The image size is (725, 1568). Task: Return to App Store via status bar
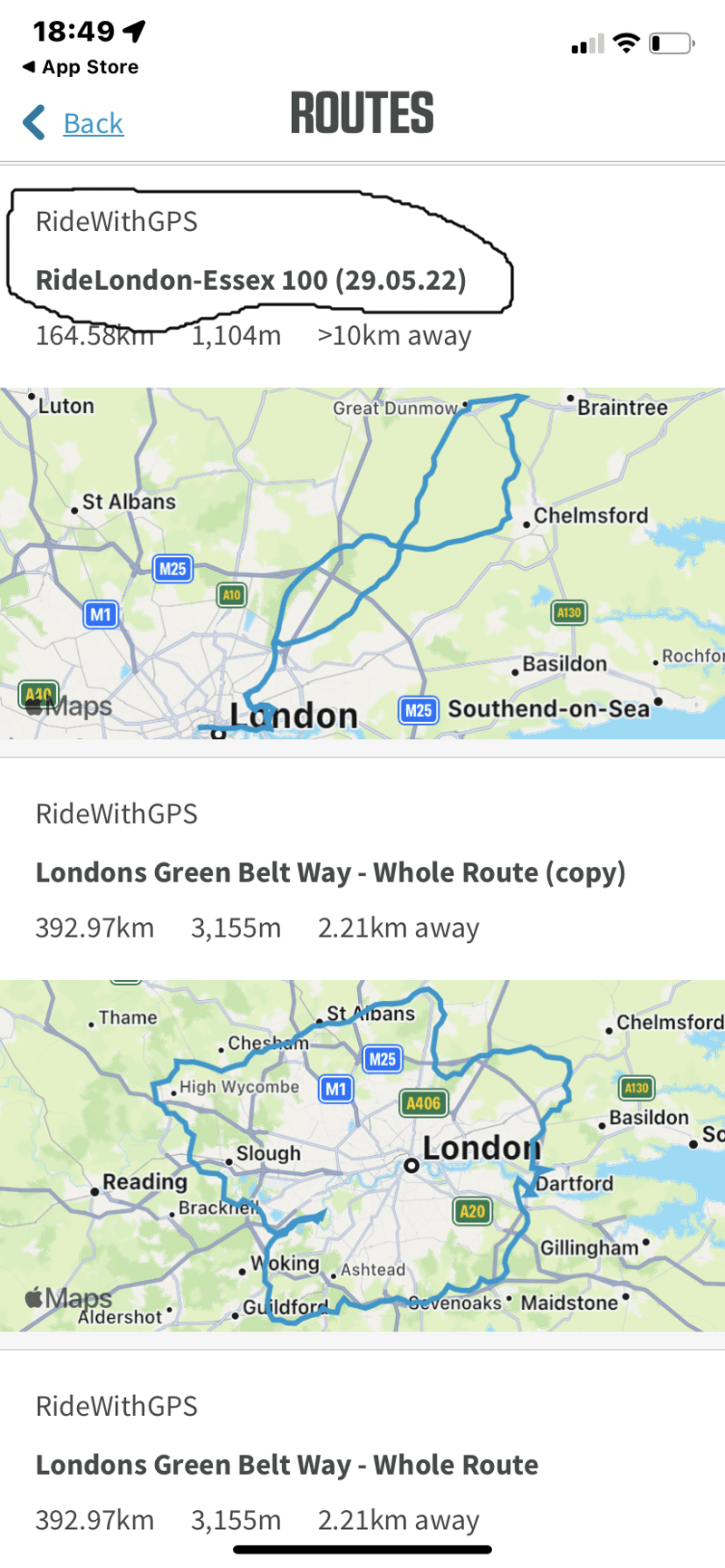81,67
